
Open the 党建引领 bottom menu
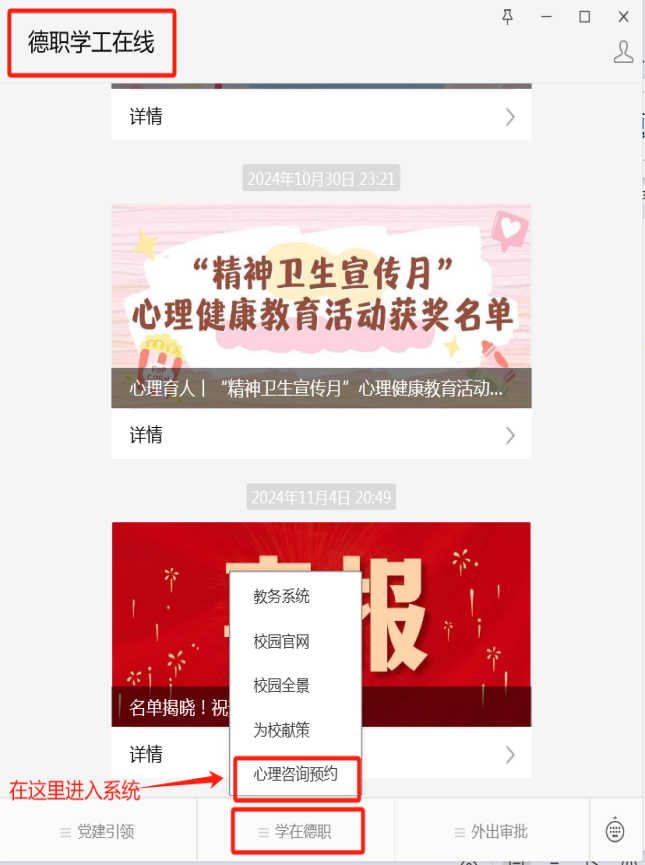tap(98, 831)
